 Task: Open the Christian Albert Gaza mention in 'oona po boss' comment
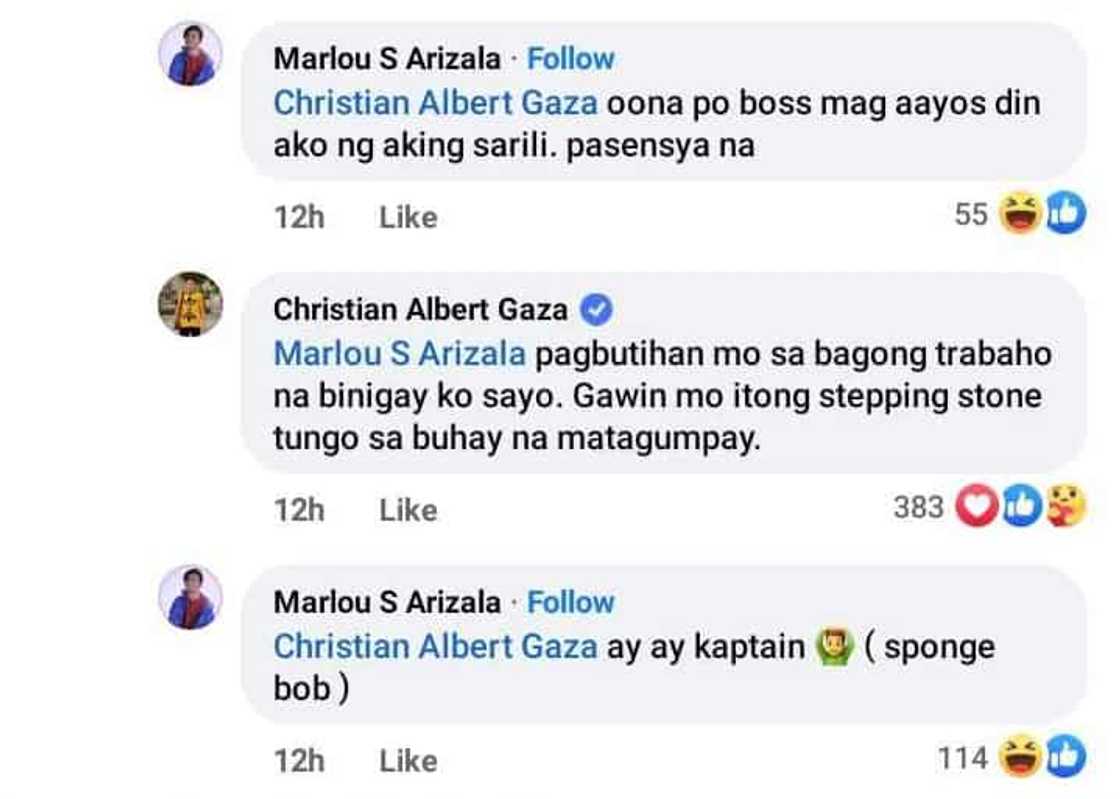(435, 103)
